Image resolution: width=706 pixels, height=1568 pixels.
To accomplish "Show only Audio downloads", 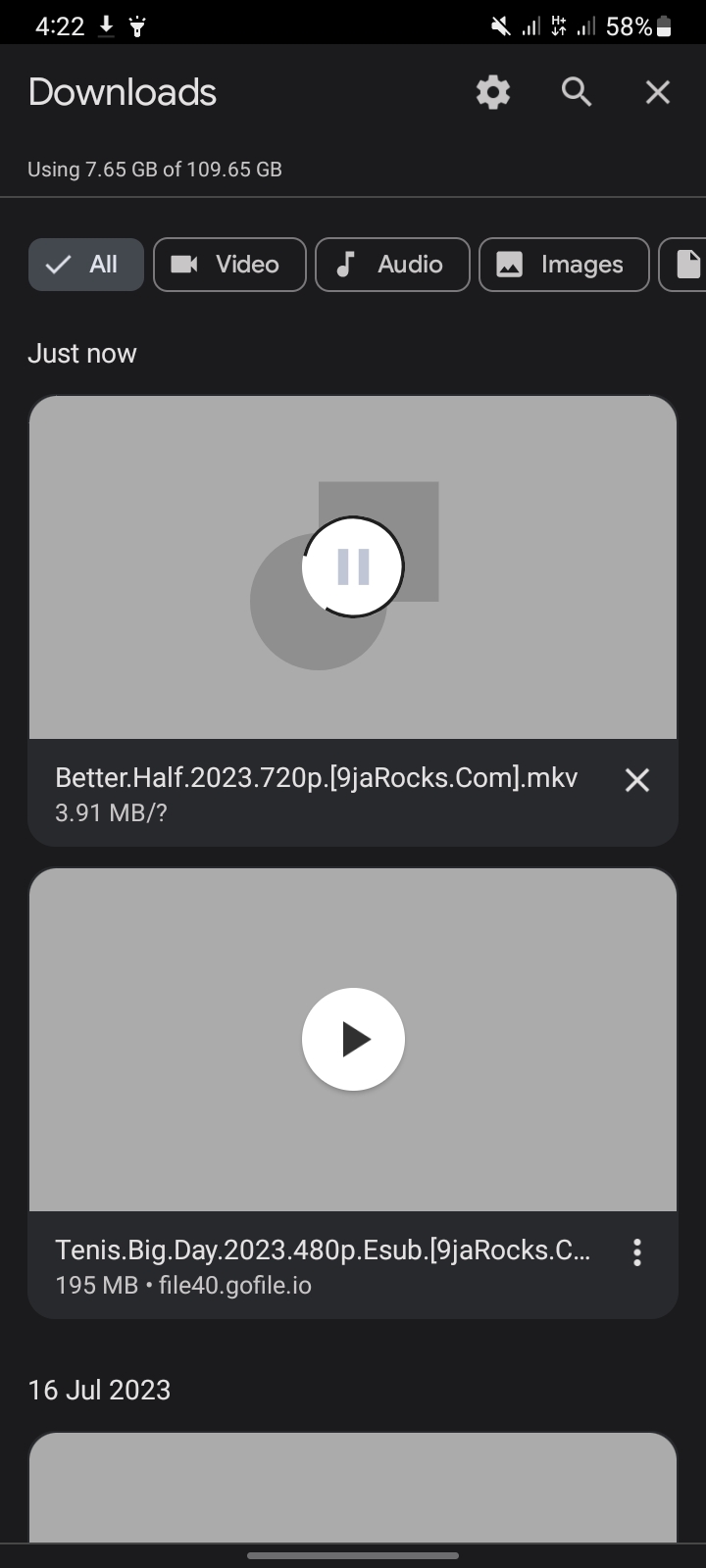I will pyautogui.click(x=392, y=265).
